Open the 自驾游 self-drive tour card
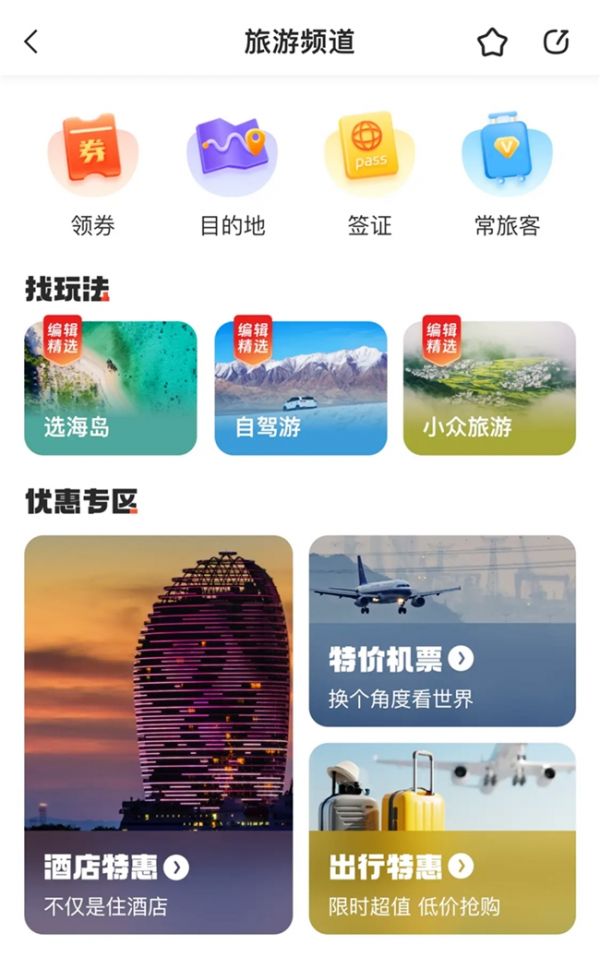This screenshot has height=957, width=600. point(300,388)
